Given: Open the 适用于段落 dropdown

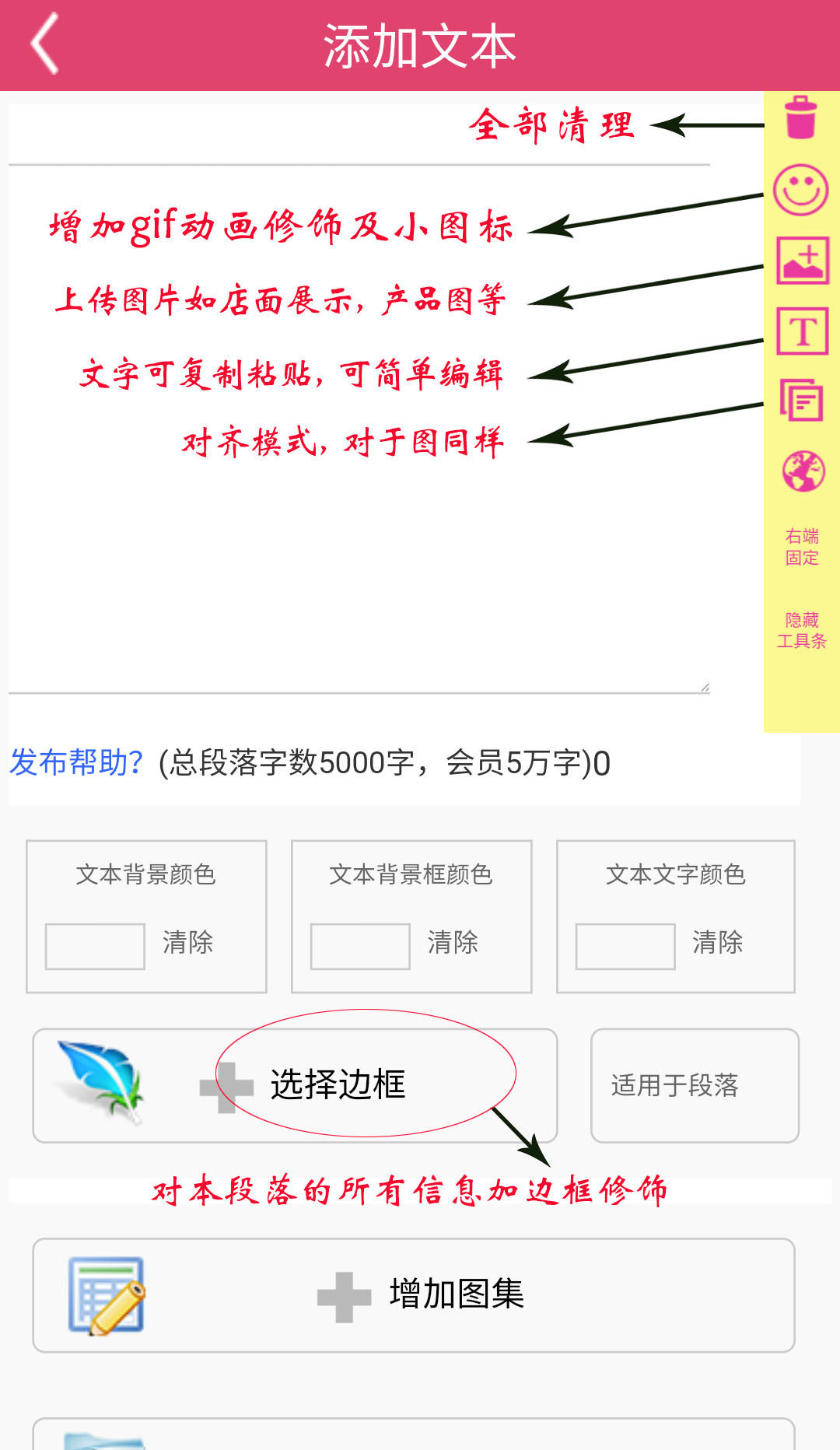Looking at the screenshot, I should 695,1085.
